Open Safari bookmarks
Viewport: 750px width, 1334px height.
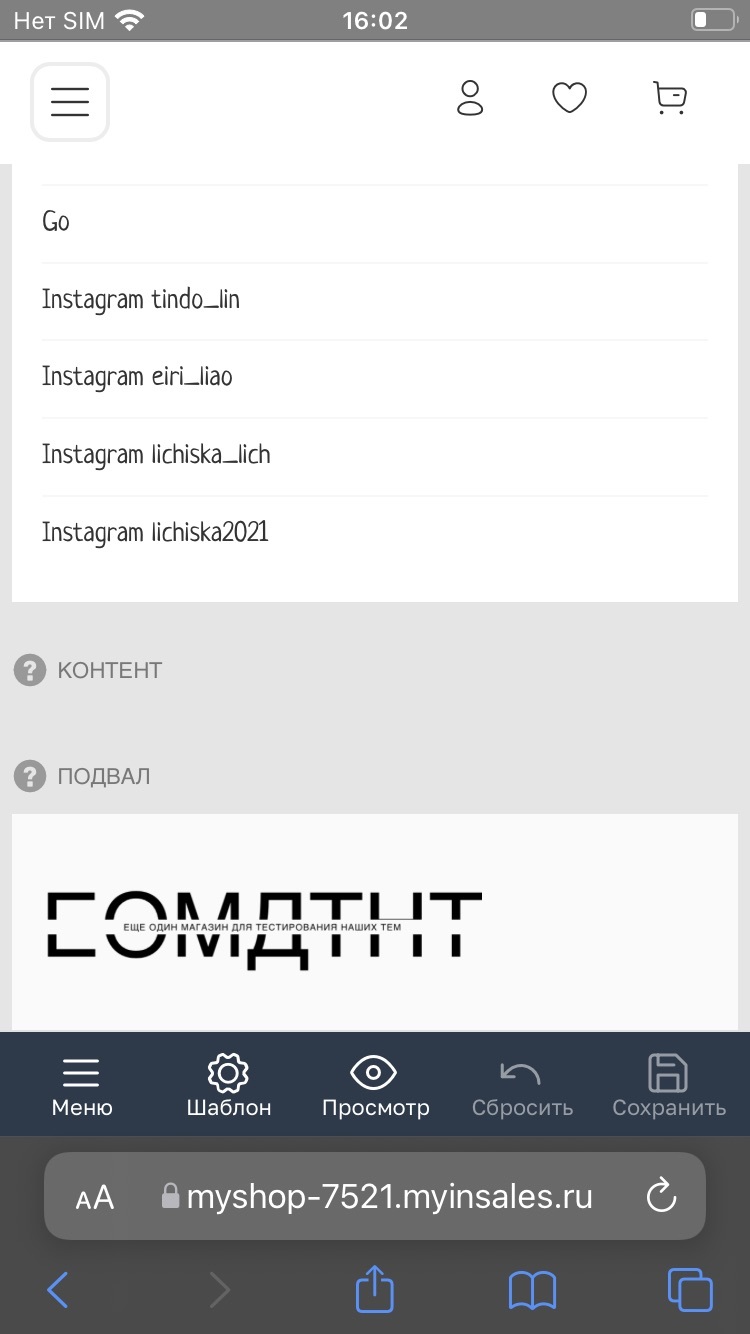coord(532,1289)
